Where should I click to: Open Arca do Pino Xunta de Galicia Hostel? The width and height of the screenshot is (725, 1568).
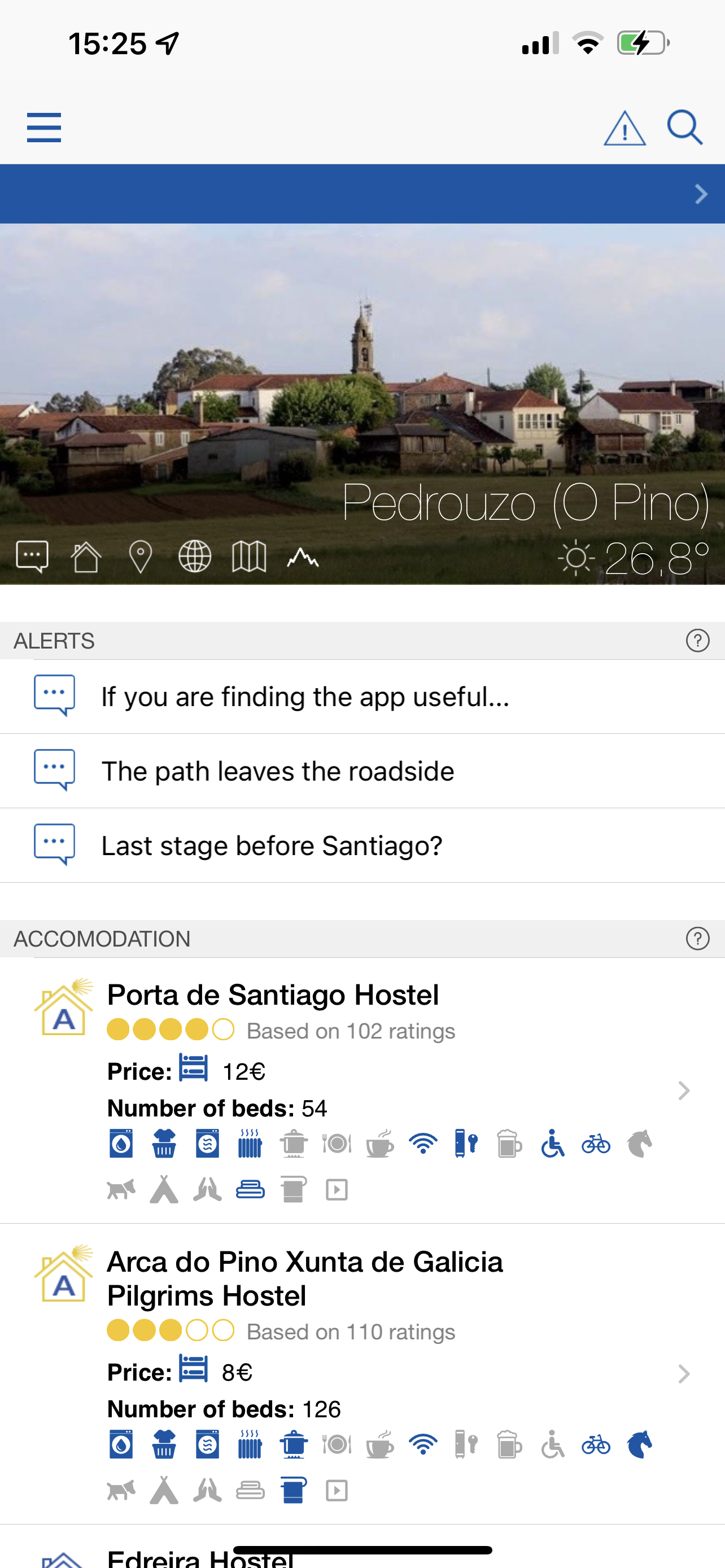pyautogui.click(x=304, y=1278)
